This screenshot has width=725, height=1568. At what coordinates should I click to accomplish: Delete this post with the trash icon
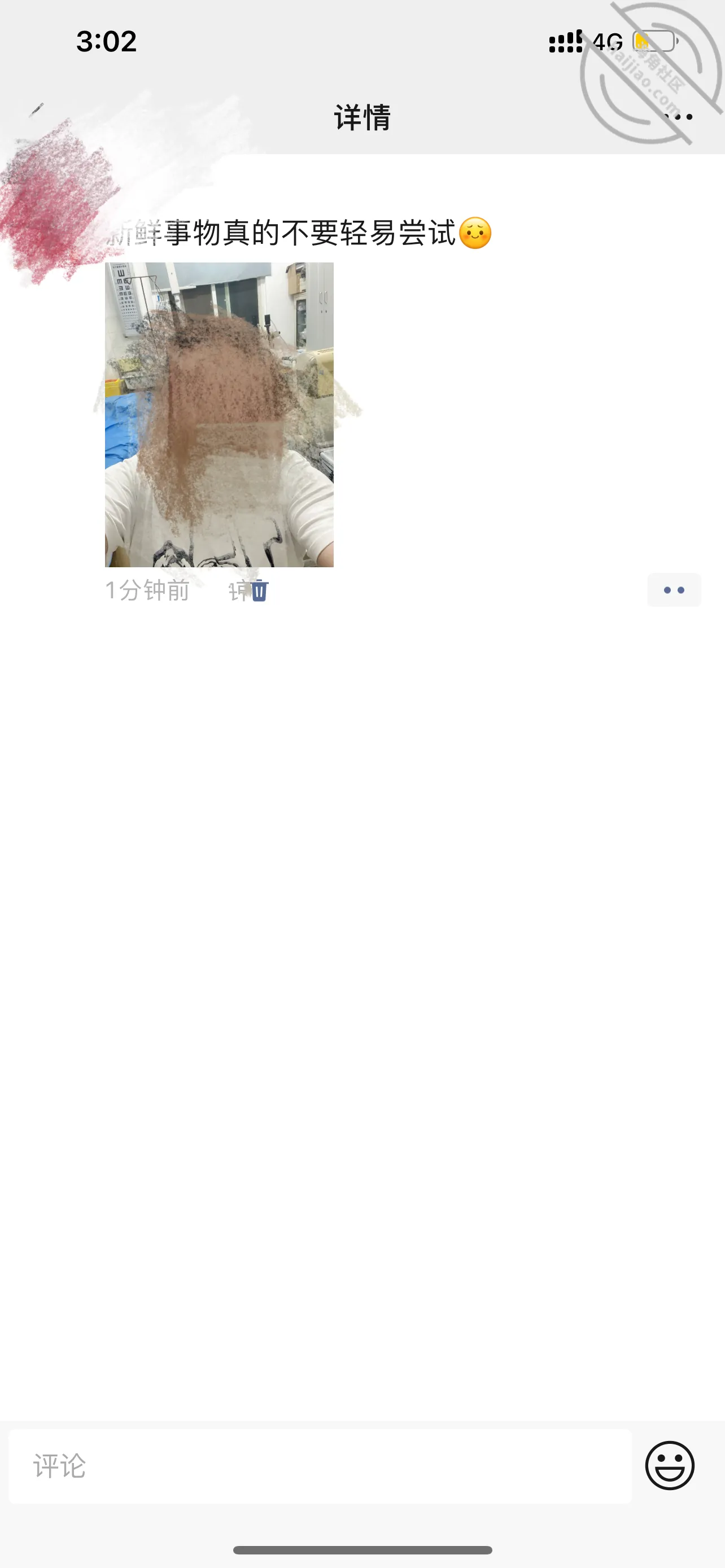coord(259,590)
